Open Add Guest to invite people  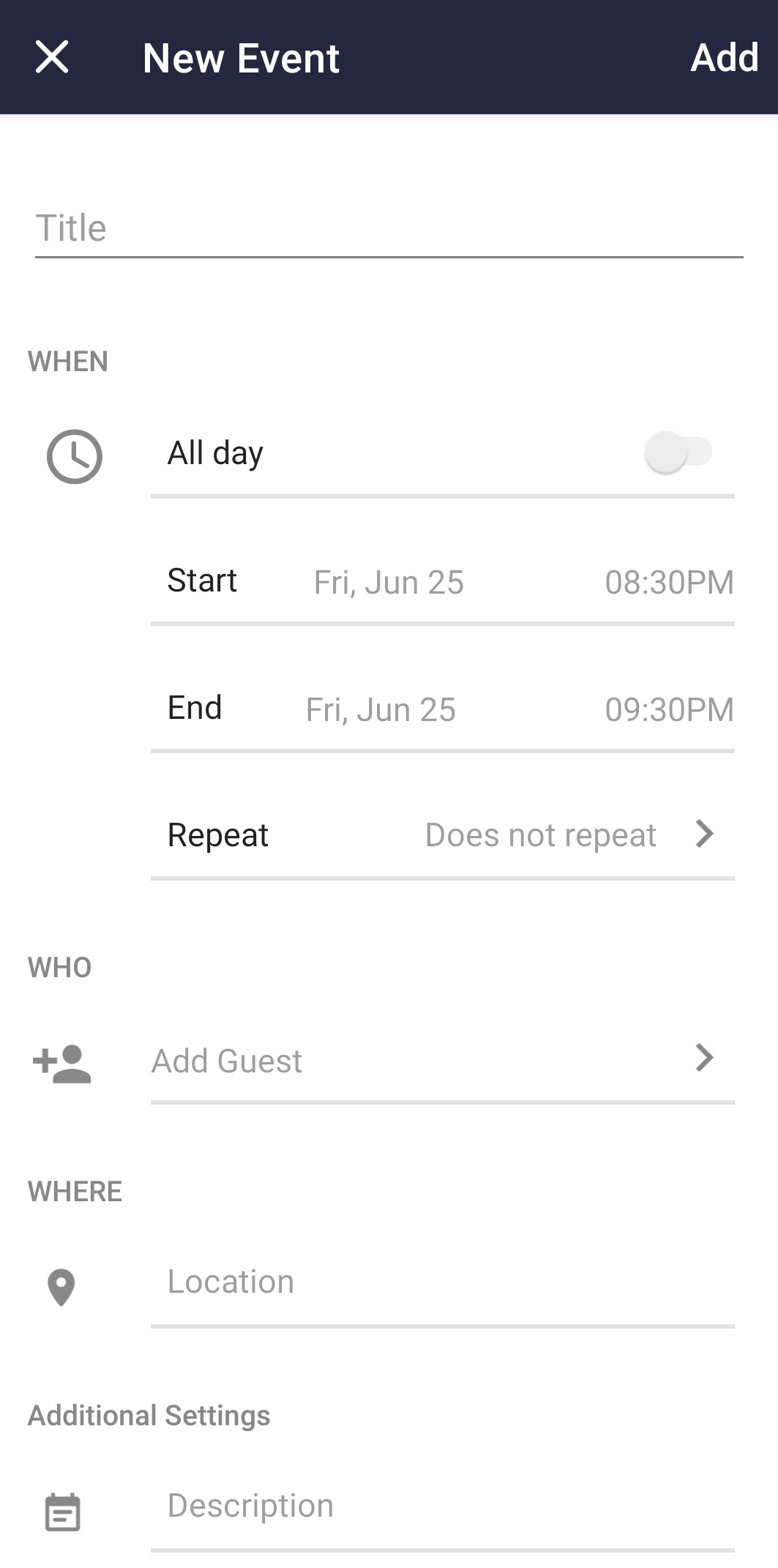pyautogui.click(x=442, y=1061)
